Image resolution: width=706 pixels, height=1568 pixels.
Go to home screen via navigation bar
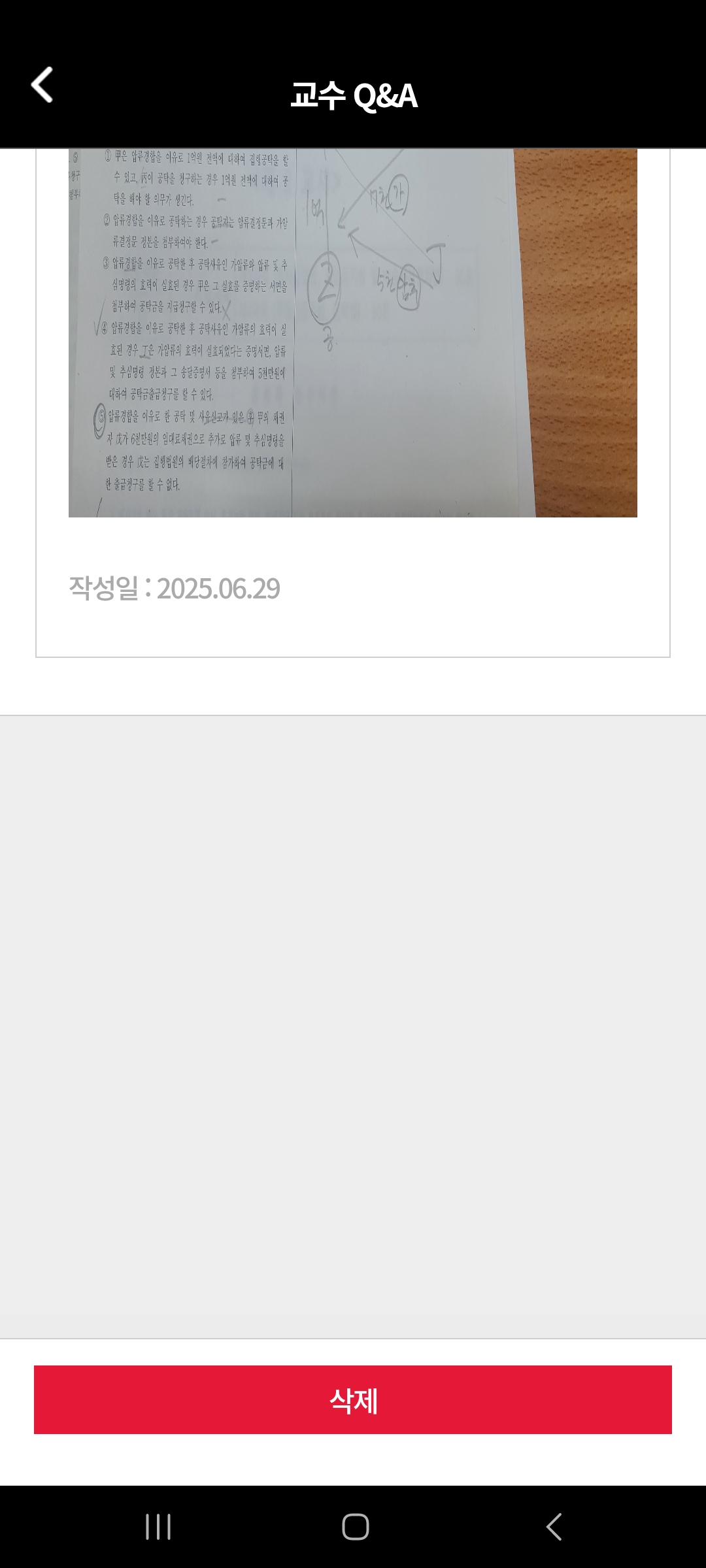pyautogui.click(x=355, y=1527)
